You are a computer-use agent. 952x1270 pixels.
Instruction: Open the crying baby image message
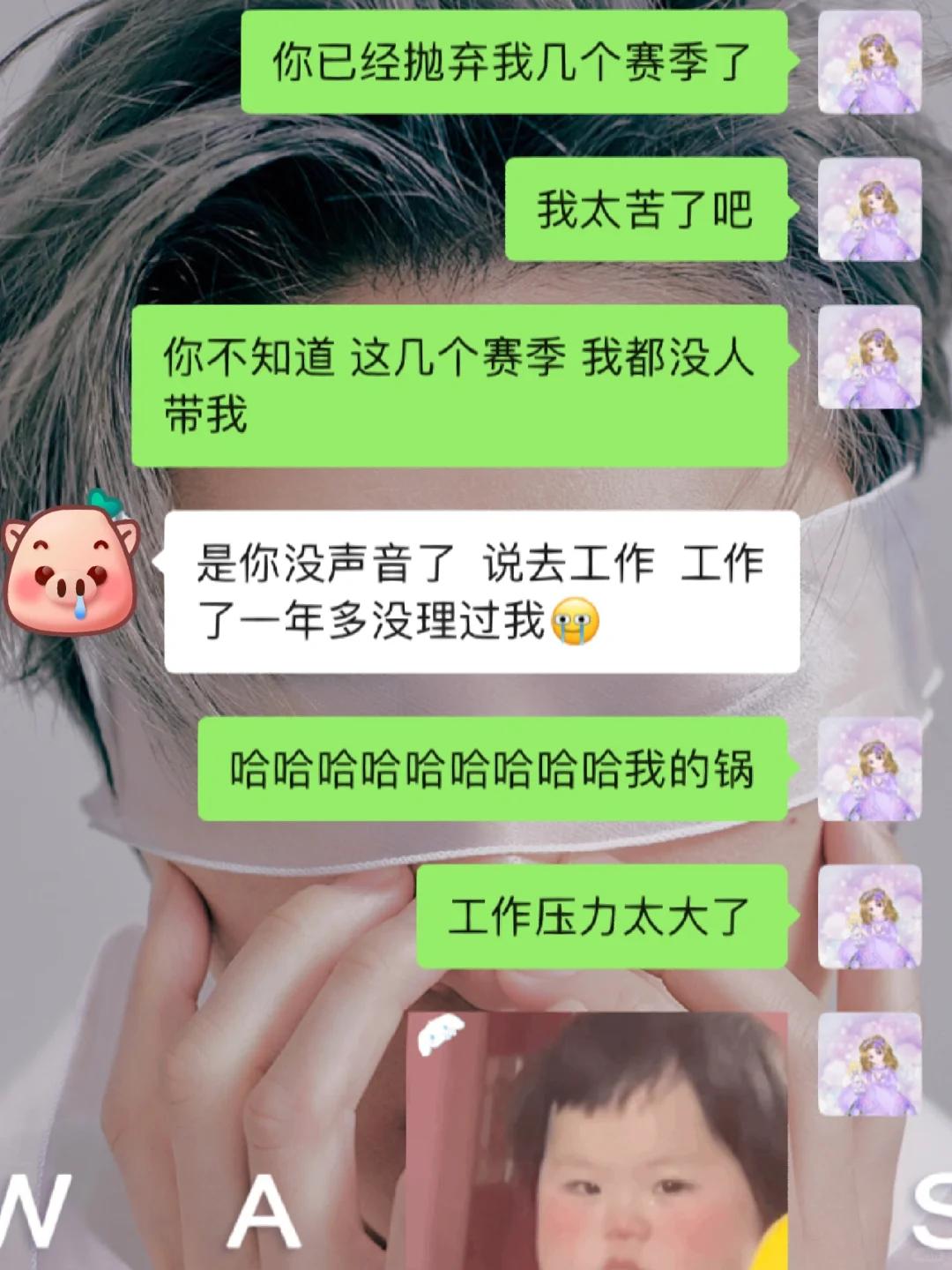tap(597, 1139)
